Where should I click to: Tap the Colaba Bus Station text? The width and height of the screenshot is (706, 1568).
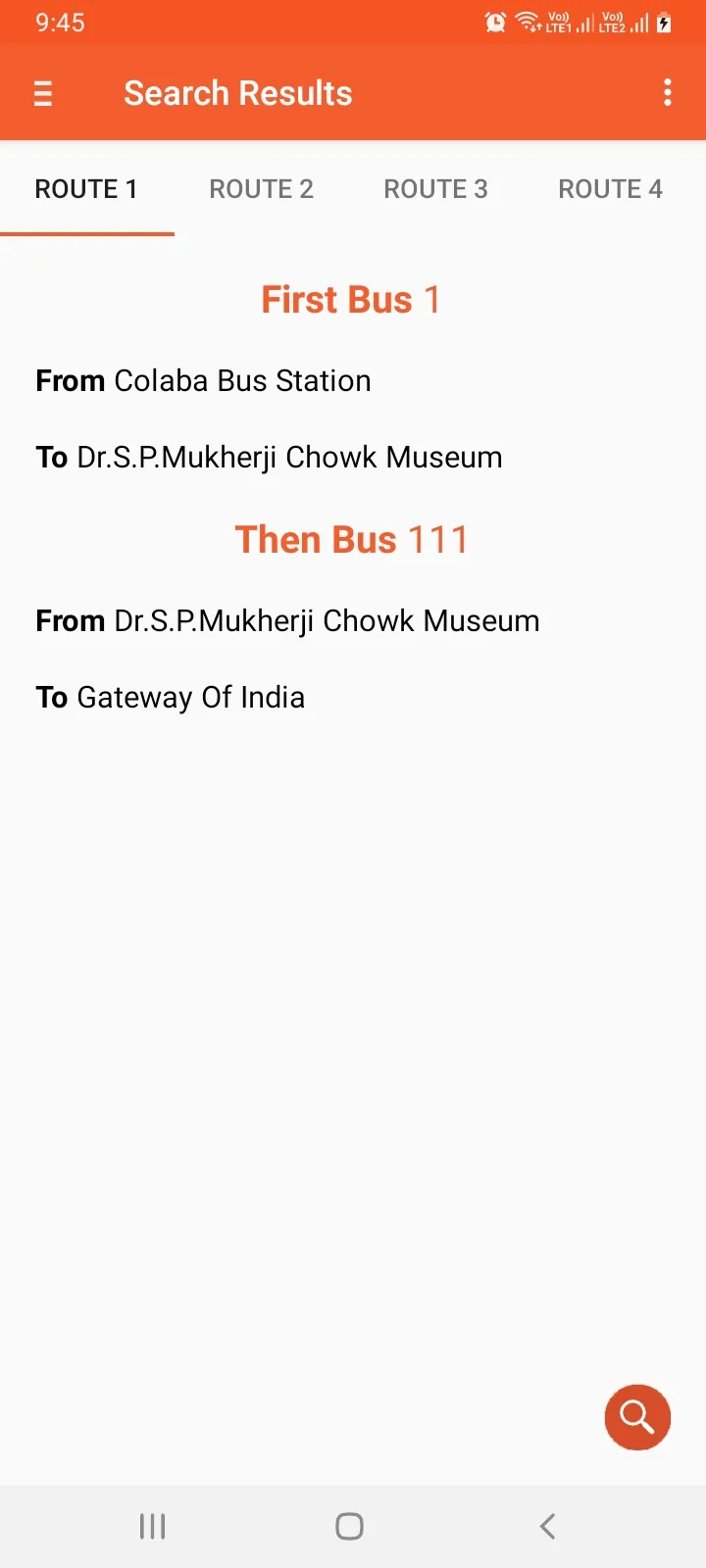point(241,380)
